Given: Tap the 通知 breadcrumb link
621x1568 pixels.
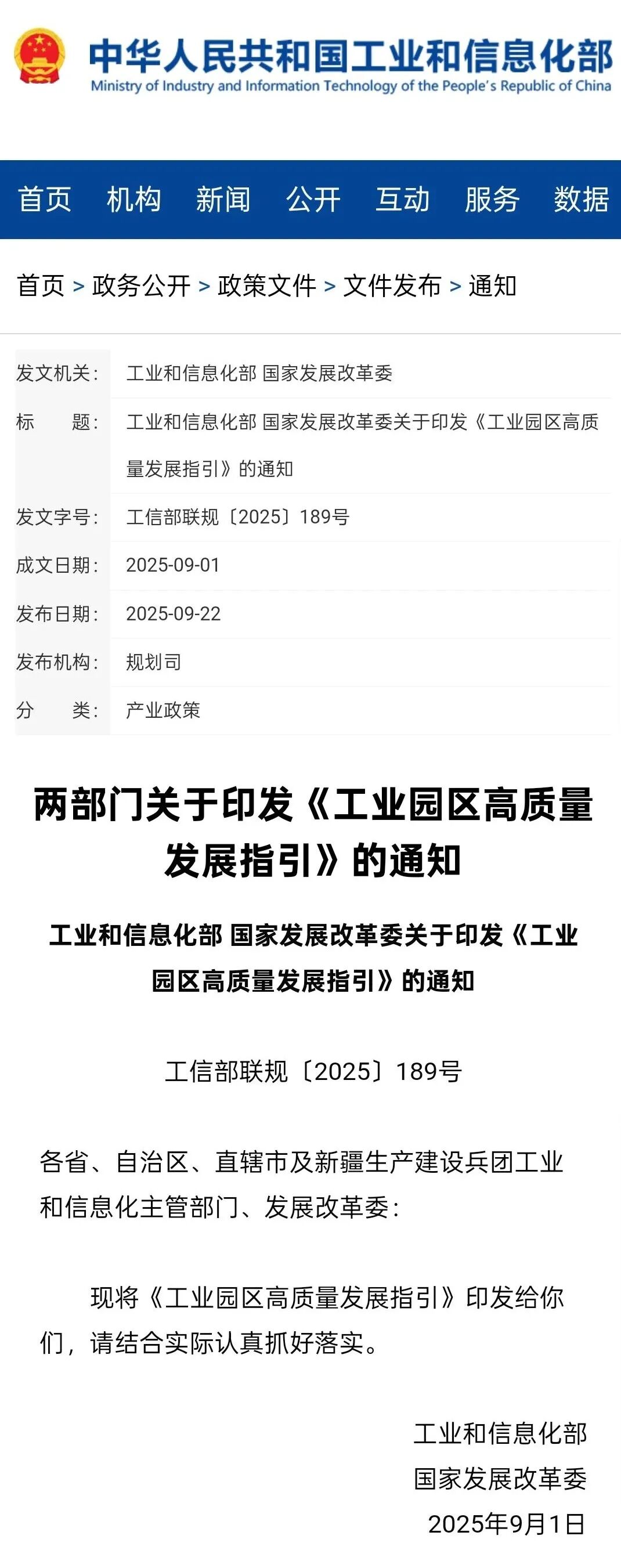Looking at the screenshot, I should point(493,286).
